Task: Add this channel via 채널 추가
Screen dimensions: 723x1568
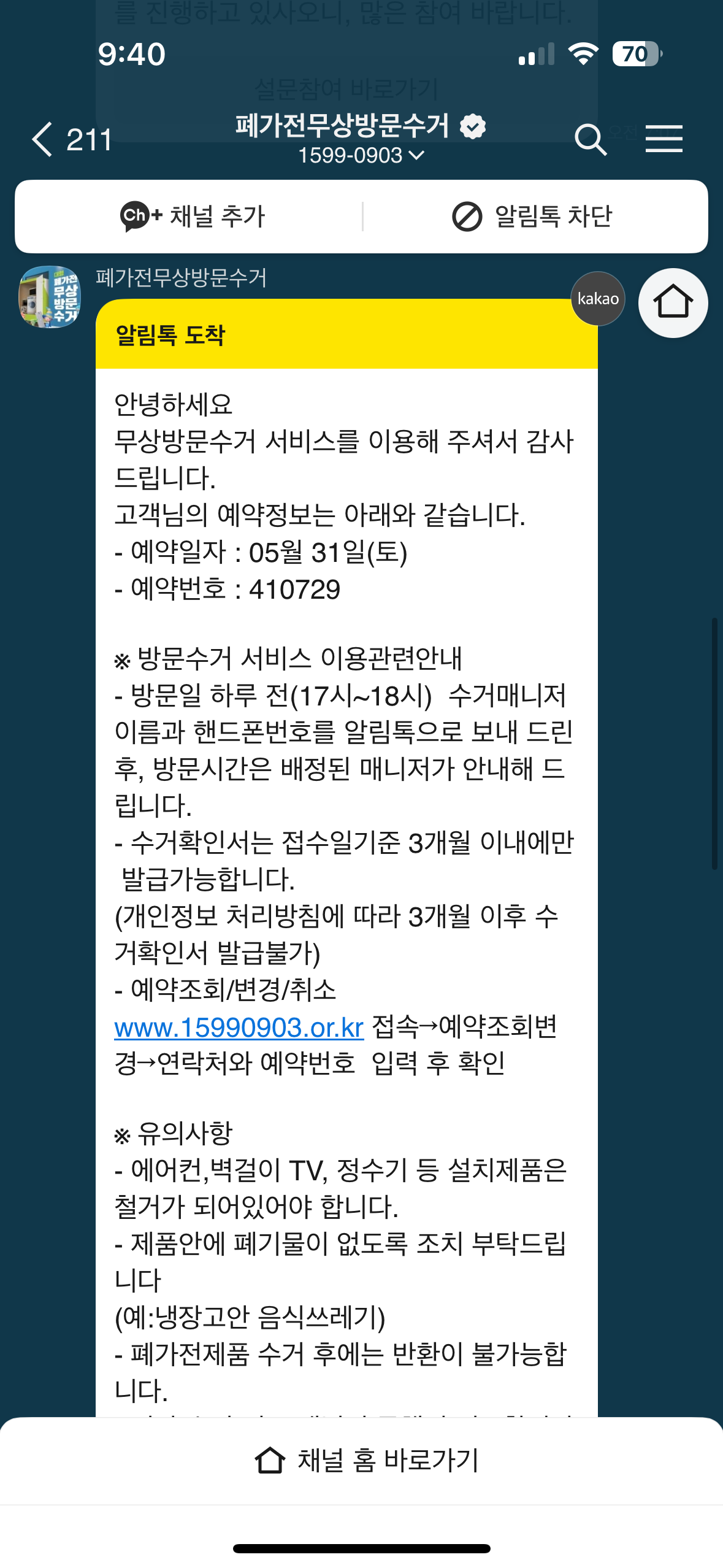Action: [x=192, y=217]
